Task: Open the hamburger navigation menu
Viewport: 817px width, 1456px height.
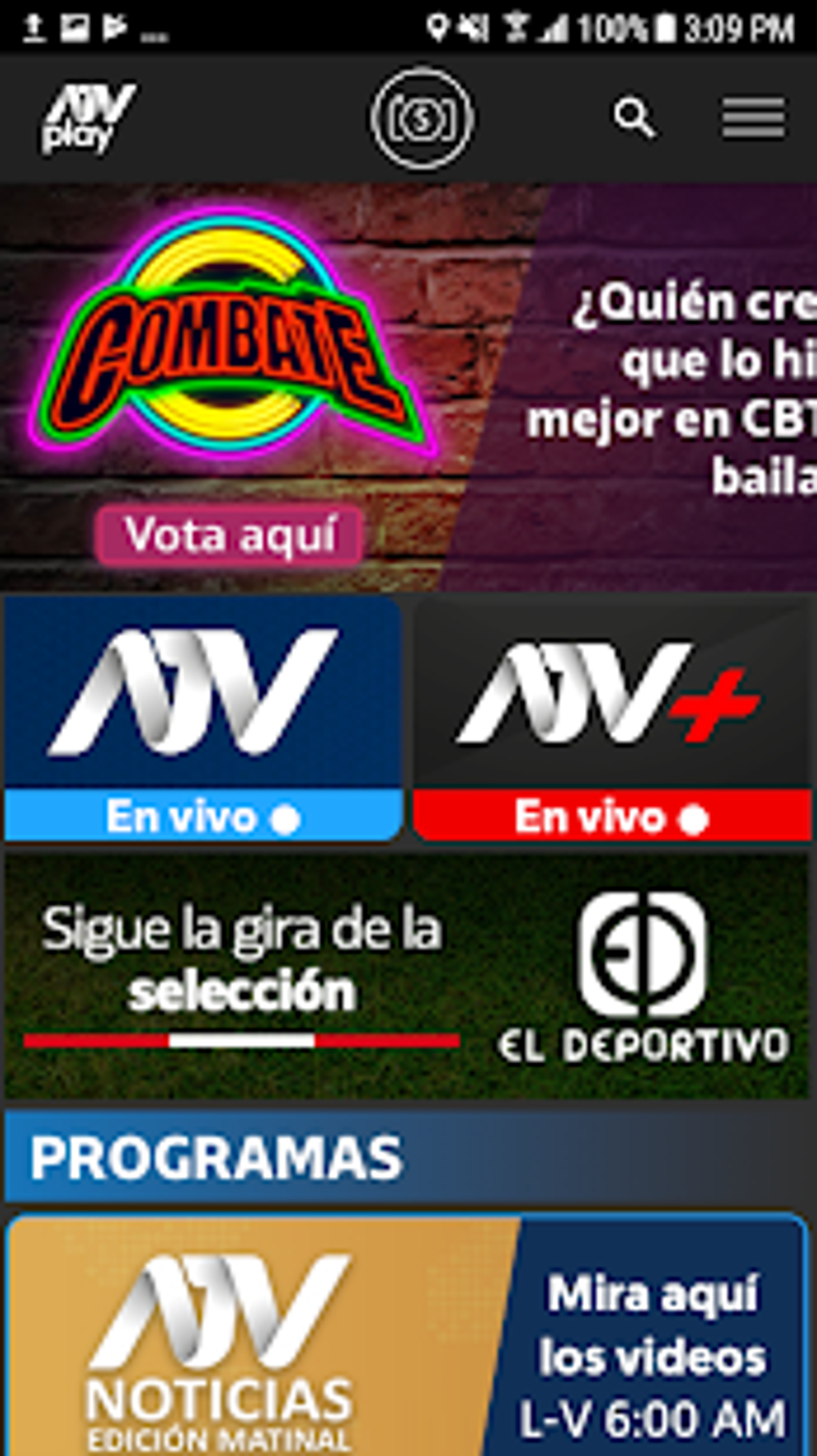Action: point(752,119)
